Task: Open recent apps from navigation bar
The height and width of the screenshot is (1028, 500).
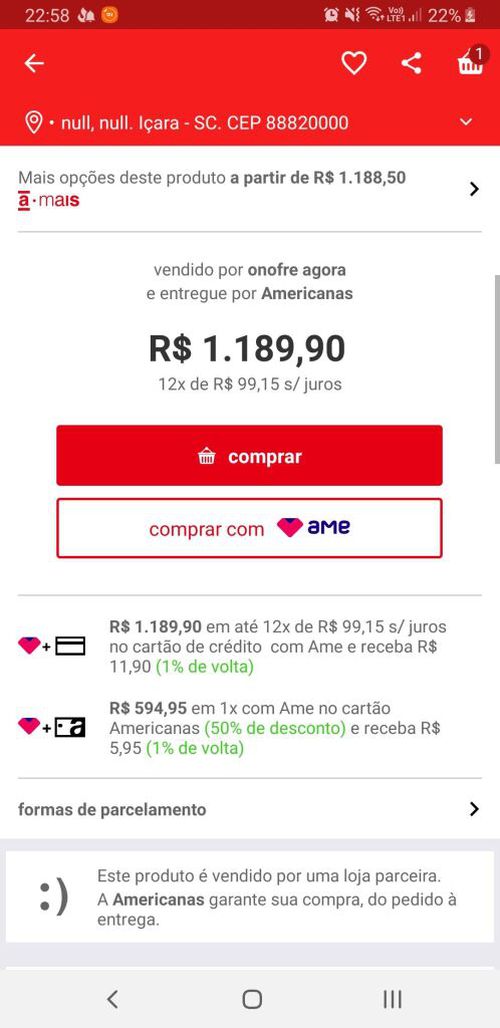Action: pos(392,999)
